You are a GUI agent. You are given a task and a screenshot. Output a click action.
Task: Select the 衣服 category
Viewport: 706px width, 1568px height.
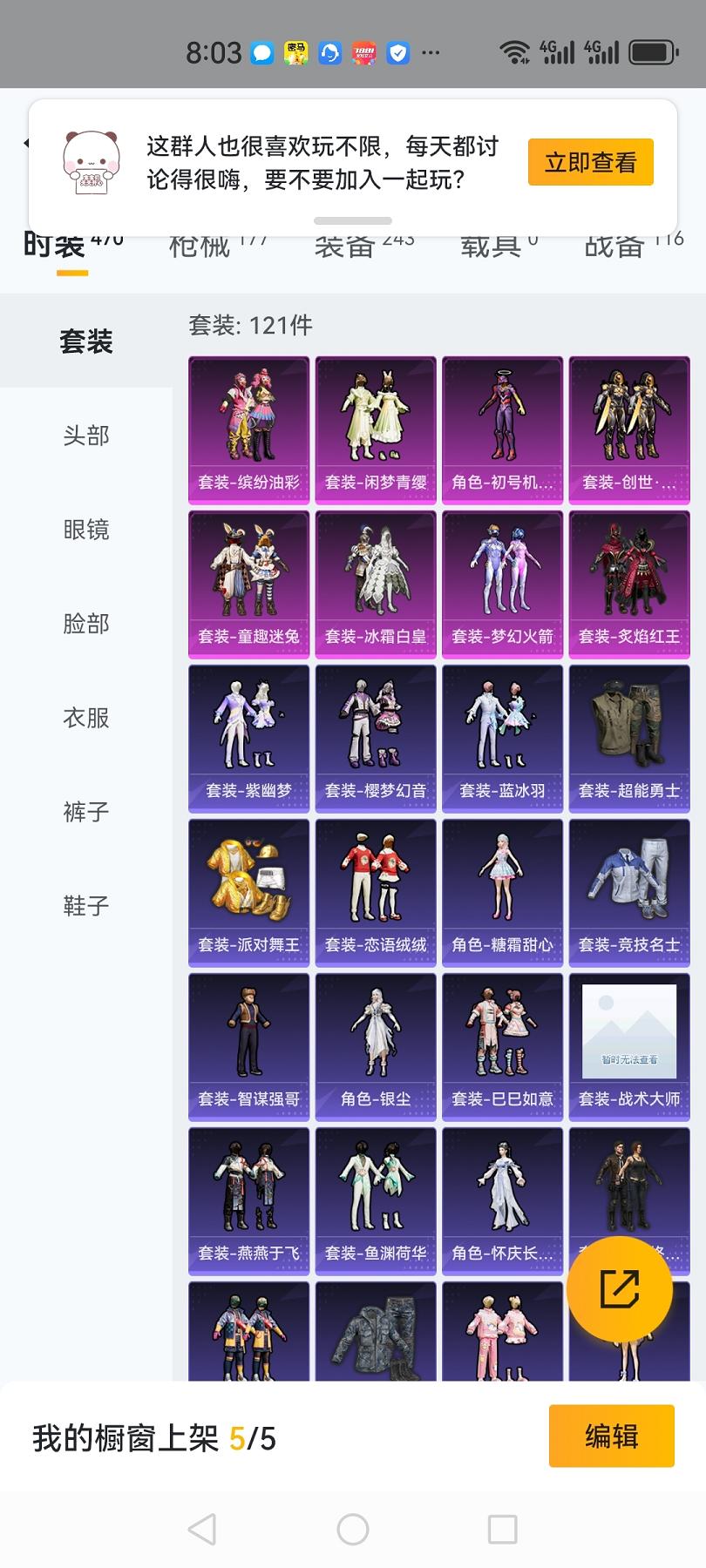coord(86,718)
